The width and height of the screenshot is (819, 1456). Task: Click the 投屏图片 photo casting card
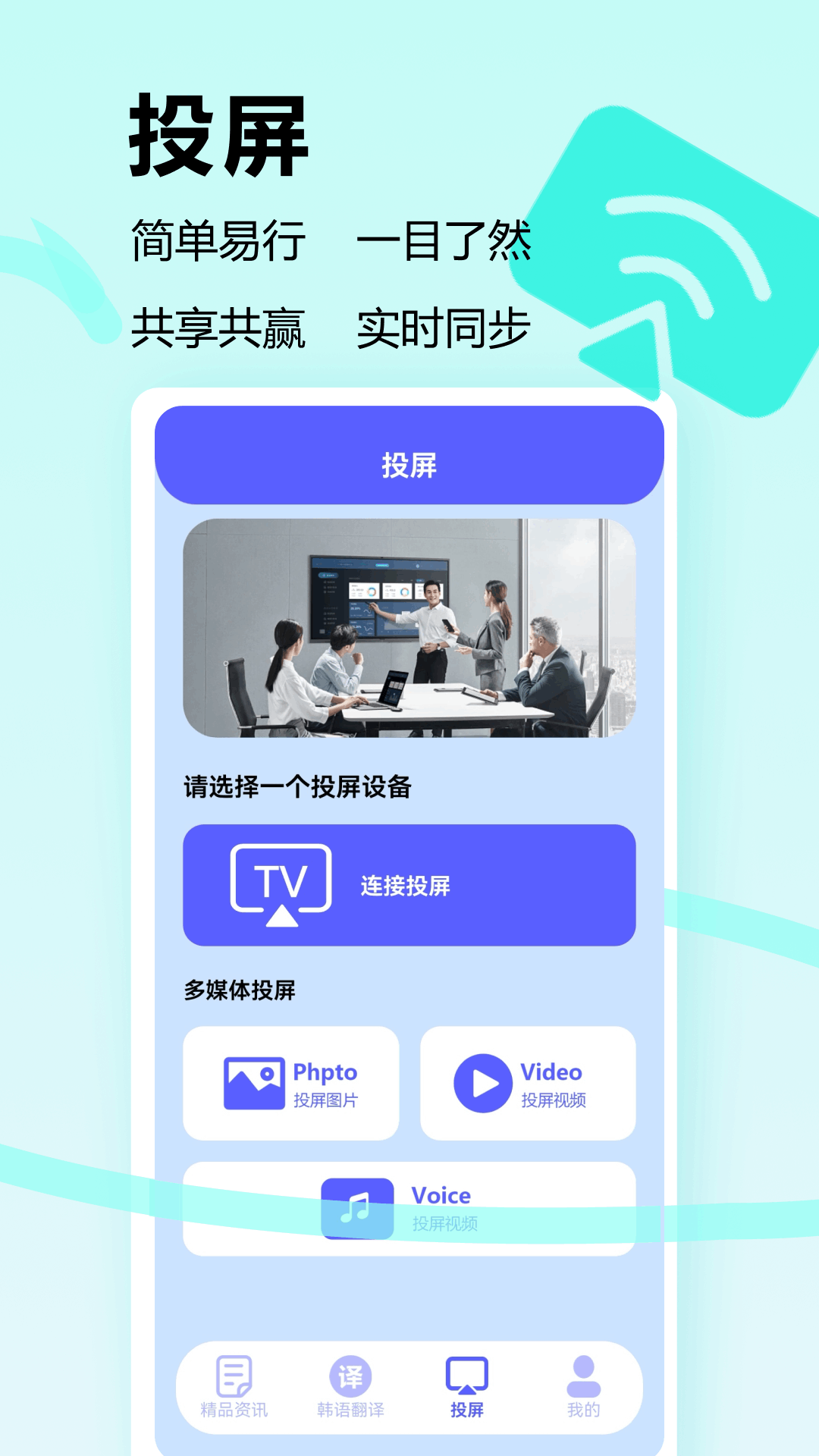pyautogui.click(x=291, y=1083)
